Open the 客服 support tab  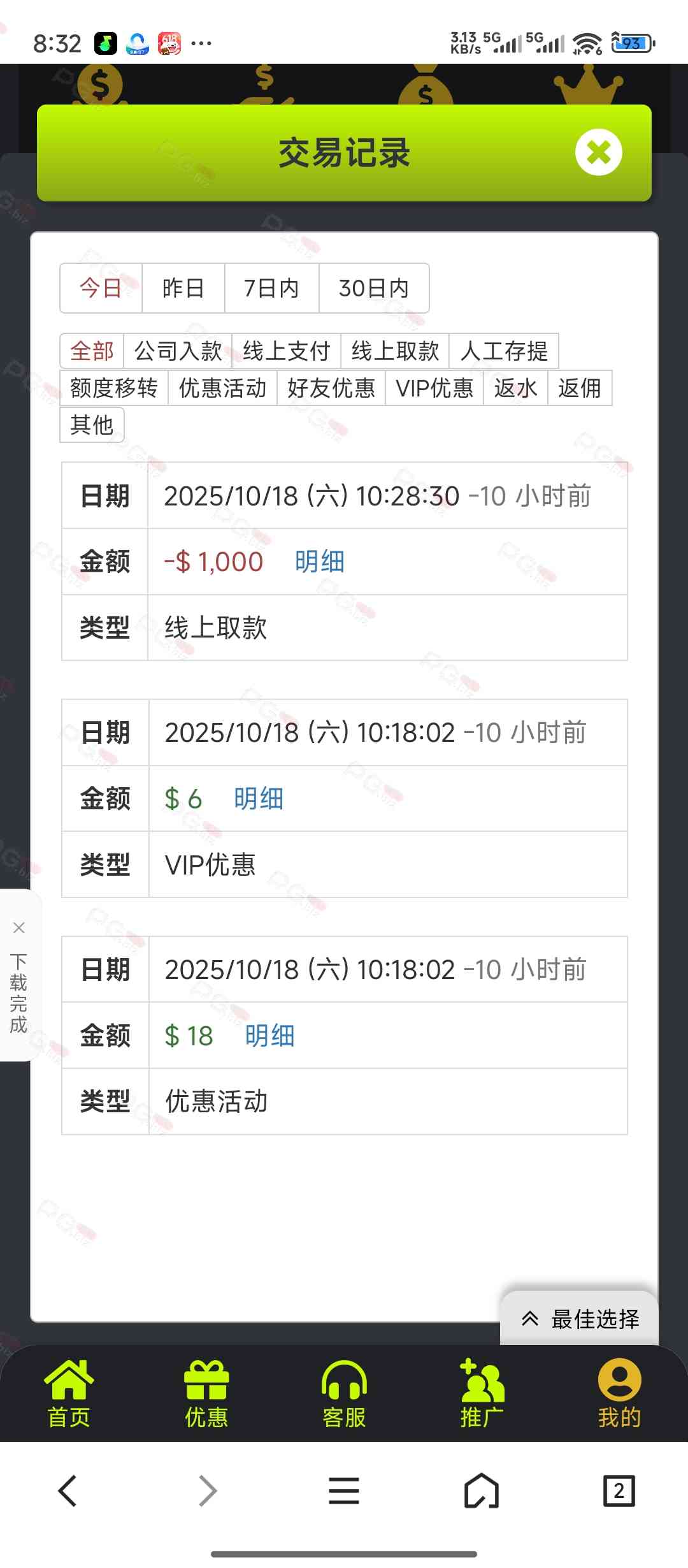pos(344,1394)
